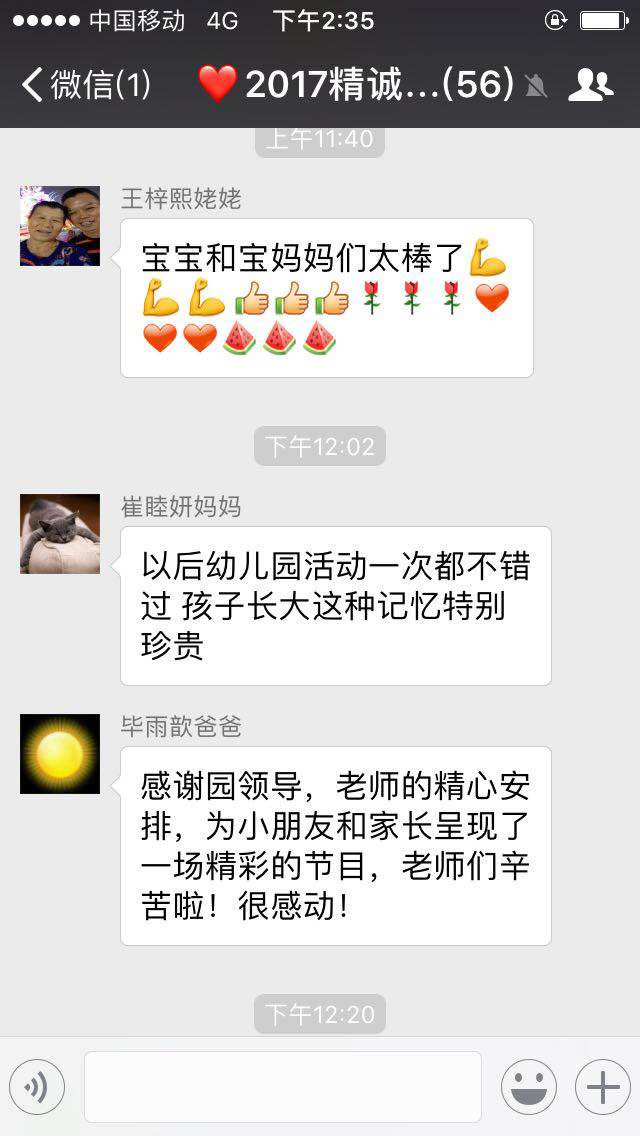This screenshot has height=1136, width=640.
Task: Focus the message text field
Action: (x=282, y=1087)
